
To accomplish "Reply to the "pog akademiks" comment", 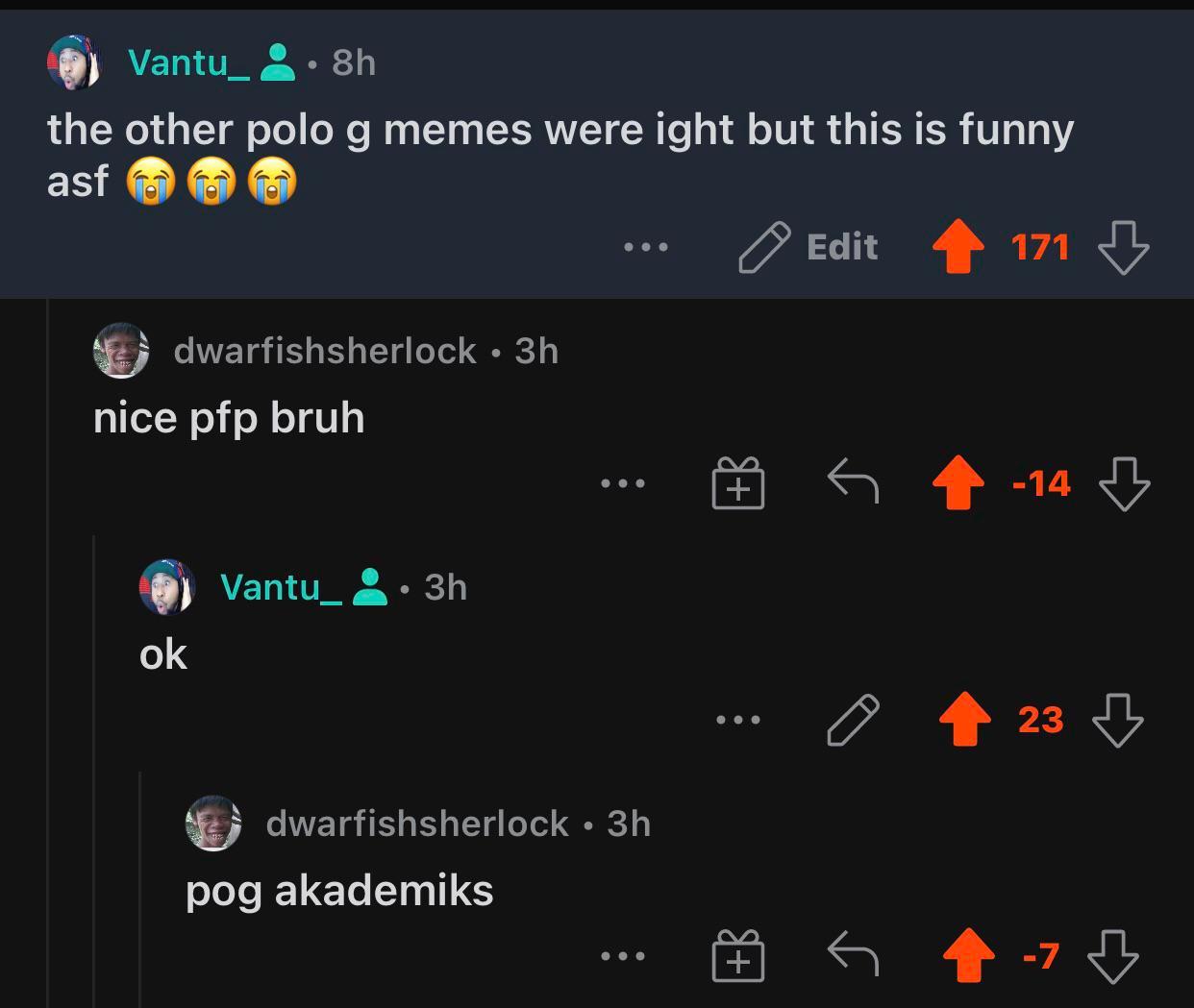I will click(x=853, y=954).
